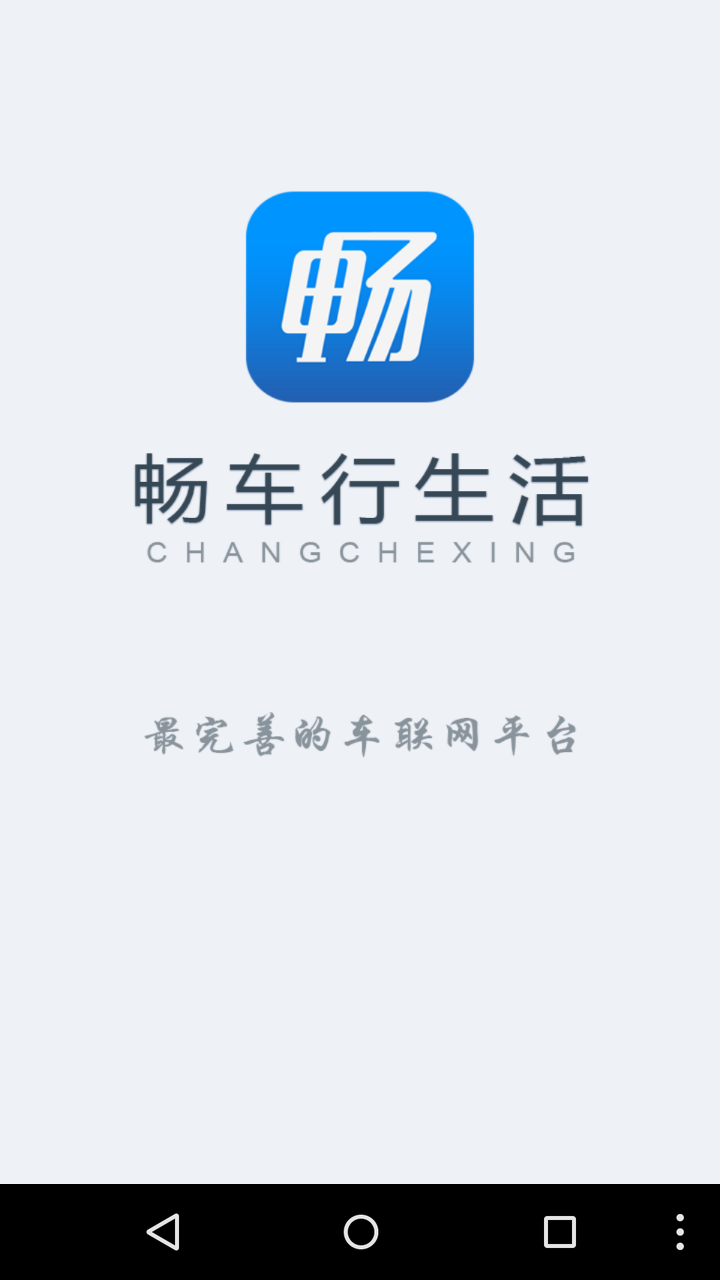Return to the home screen
This screenshot has height=1280, width=720.
pyautogui.click(x=360, y=1231)
